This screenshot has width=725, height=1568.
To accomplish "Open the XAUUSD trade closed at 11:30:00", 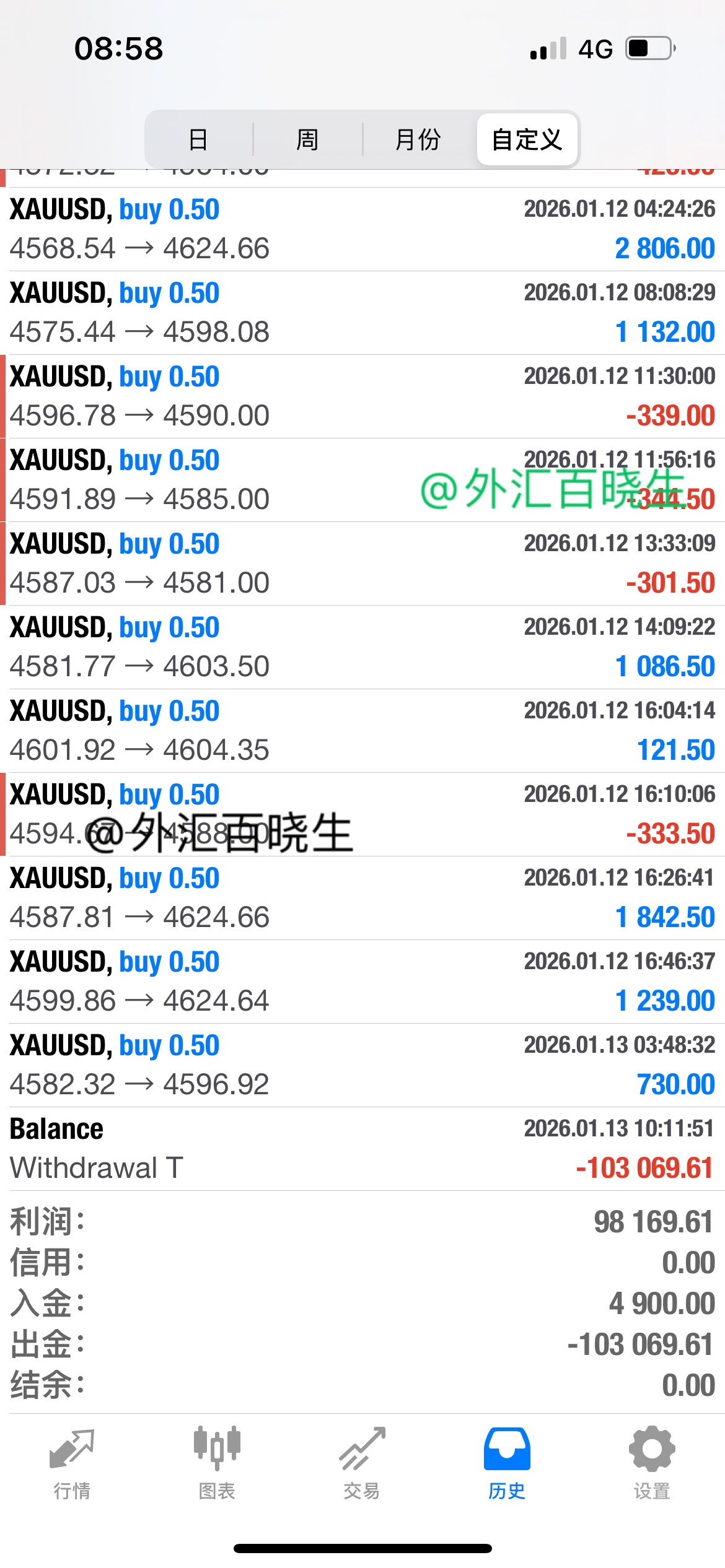I will 362,396.
